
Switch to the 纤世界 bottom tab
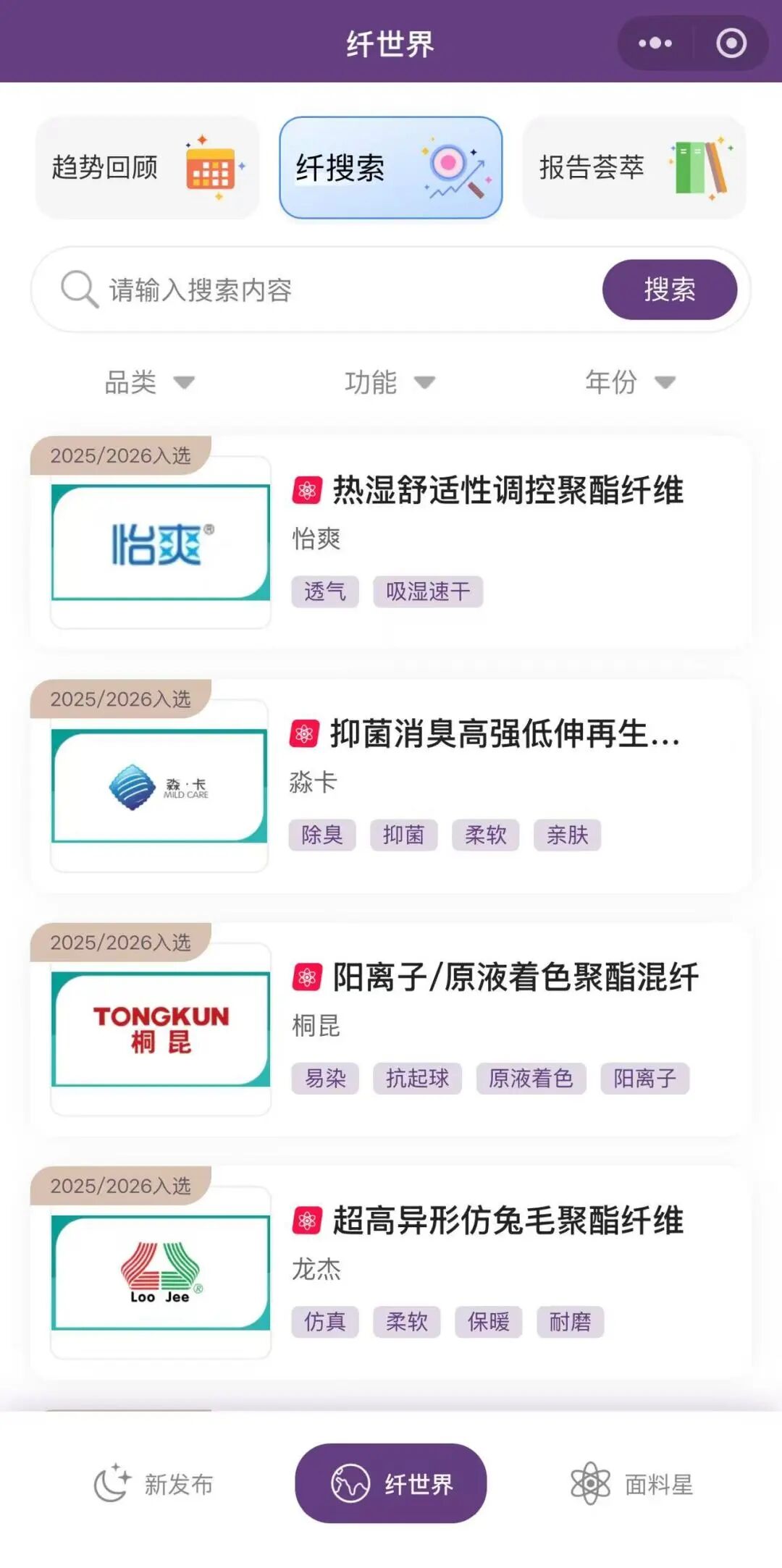coord(391,1483)
